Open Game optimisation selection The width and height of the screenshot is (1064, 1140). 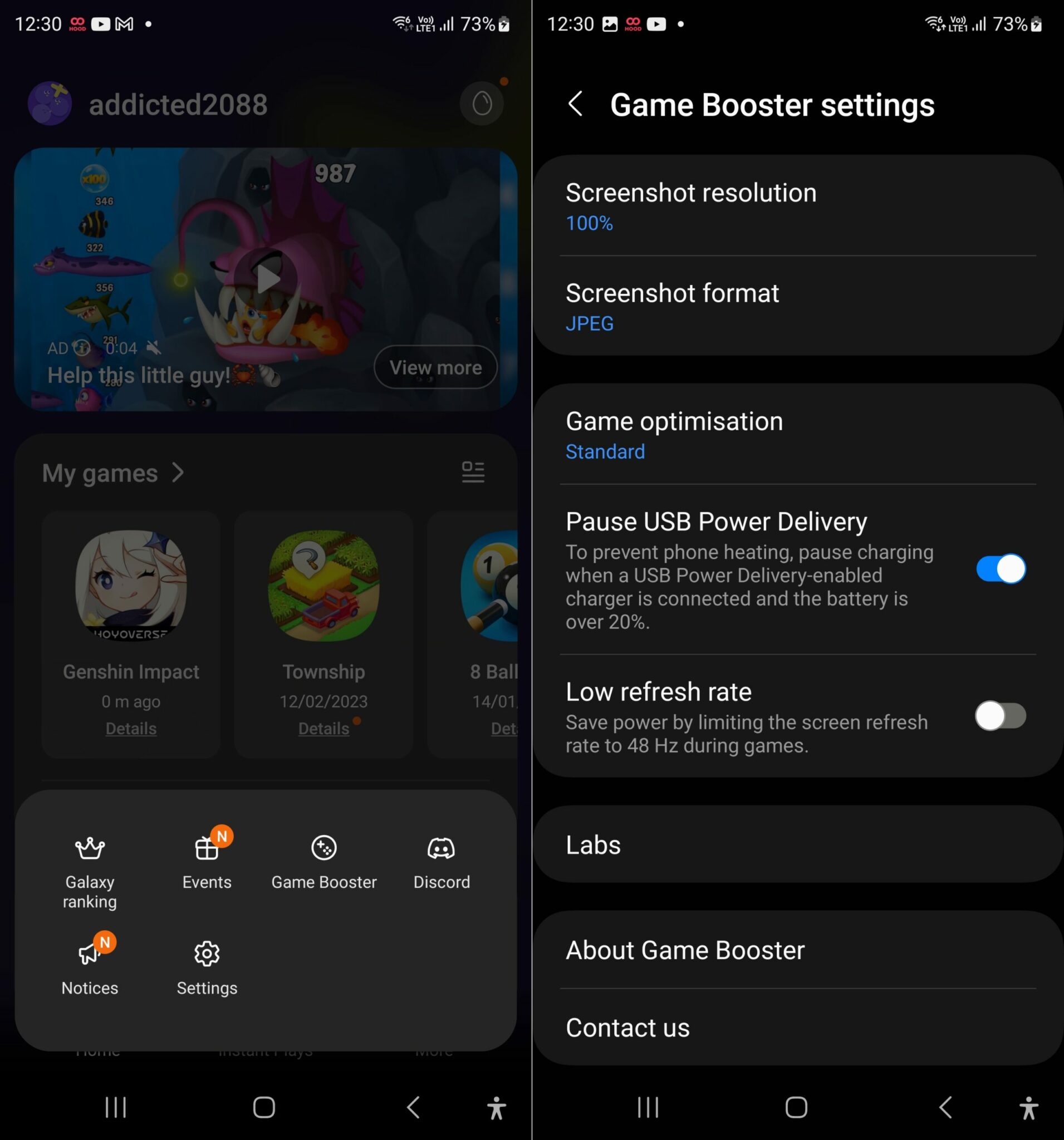pos(797,435)
